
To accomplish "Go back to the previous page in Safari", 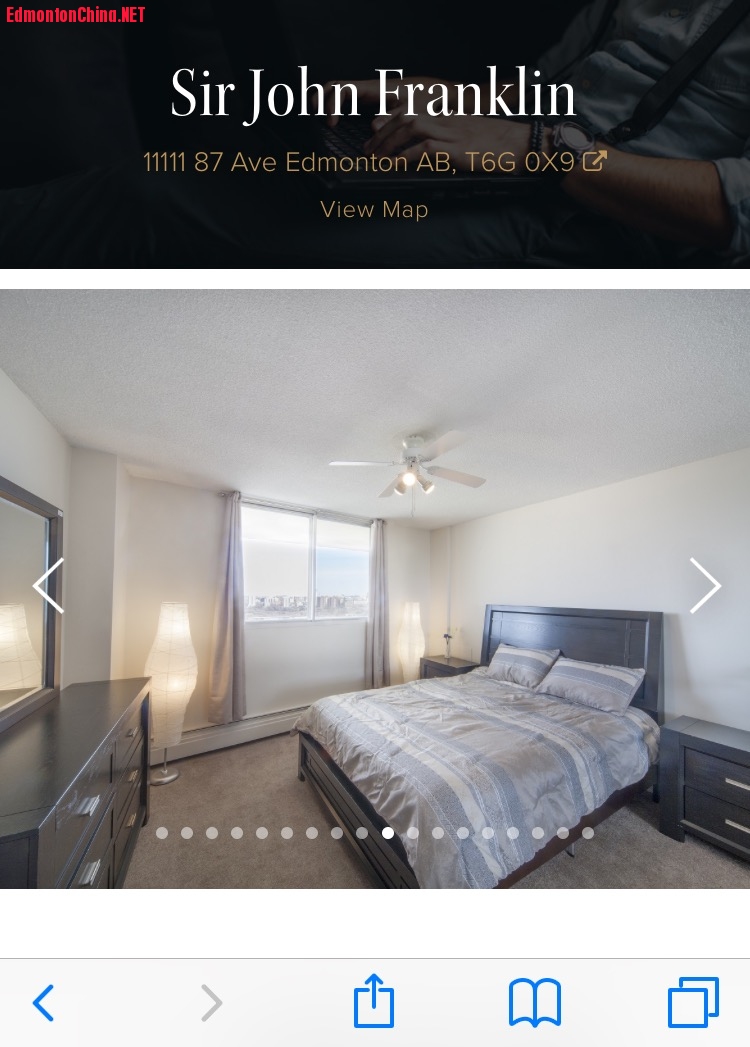I will (43, 1002).
